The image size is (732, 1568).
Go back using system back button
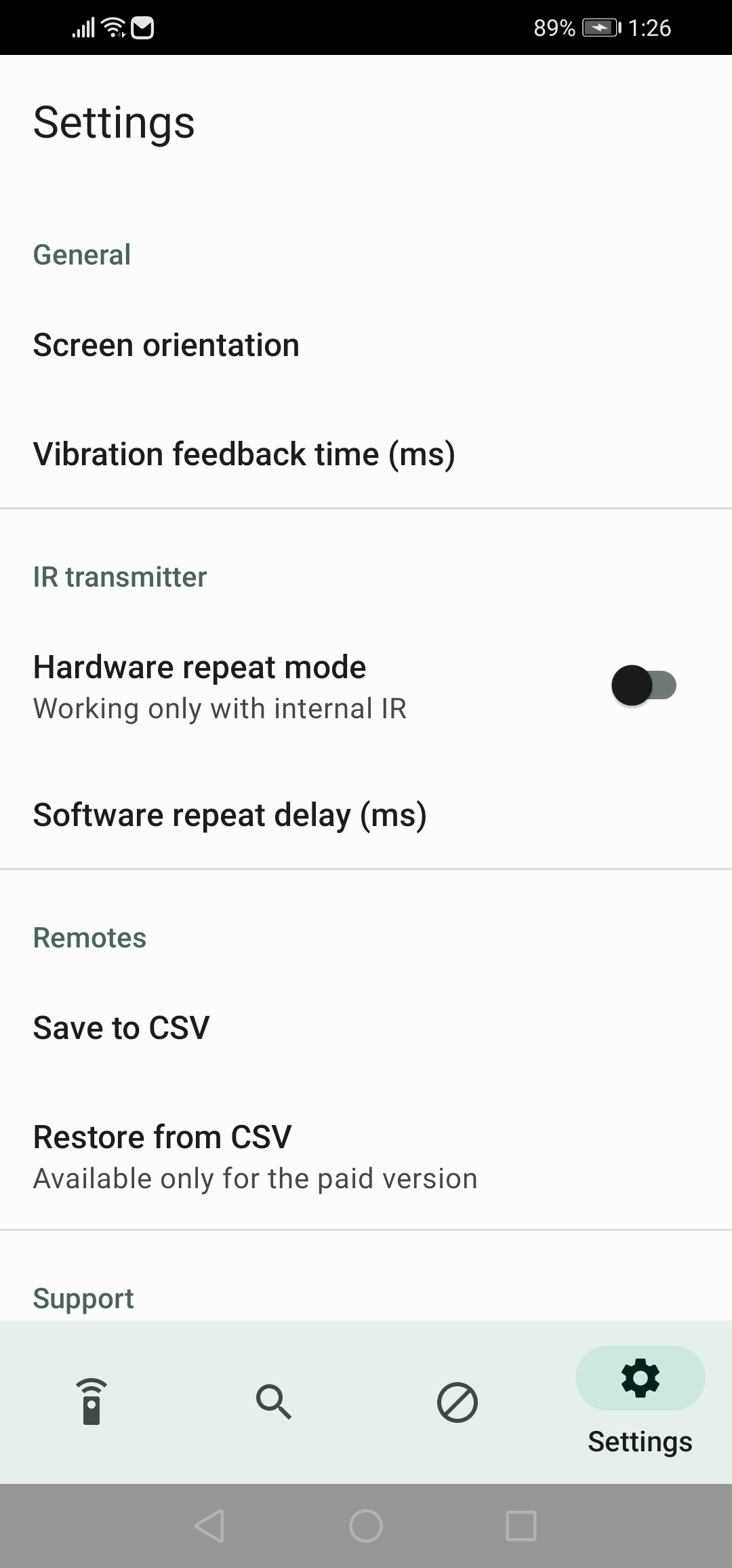click(x=209, y=1526)
